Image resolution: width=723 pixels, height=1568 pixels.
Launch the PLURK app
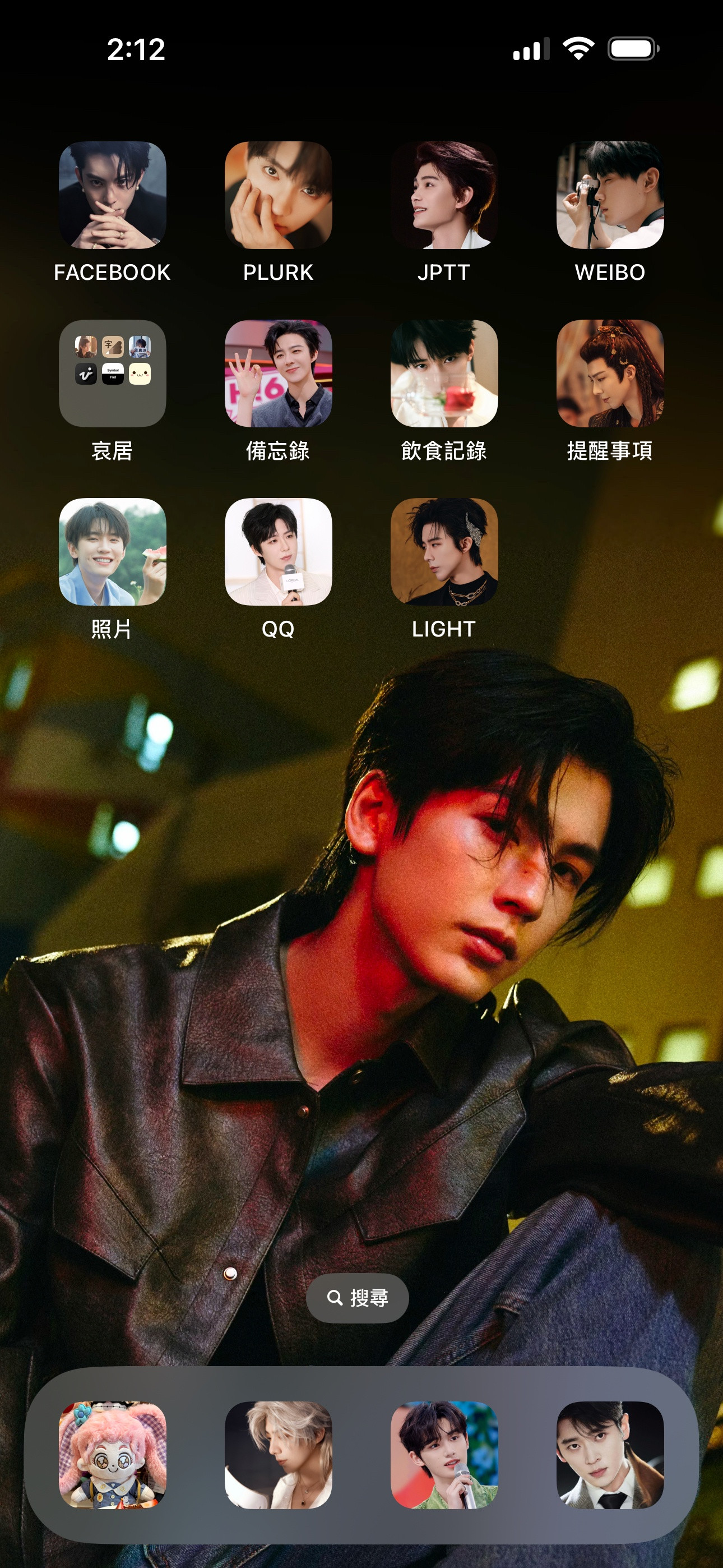coord(278,195)
